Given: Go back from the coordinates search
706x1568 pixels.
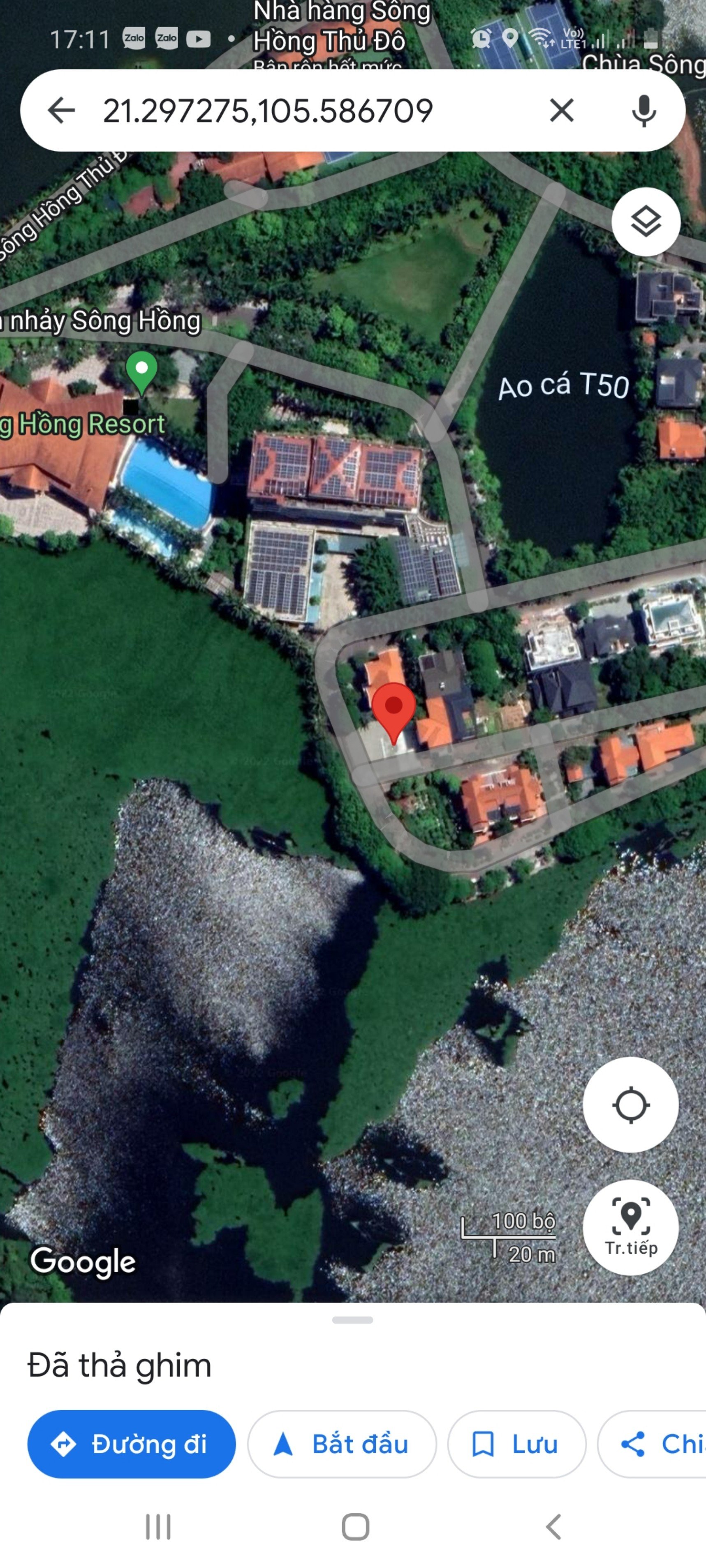Looking at the screenshot, I should pyautogui.click(x=61, y=111).
